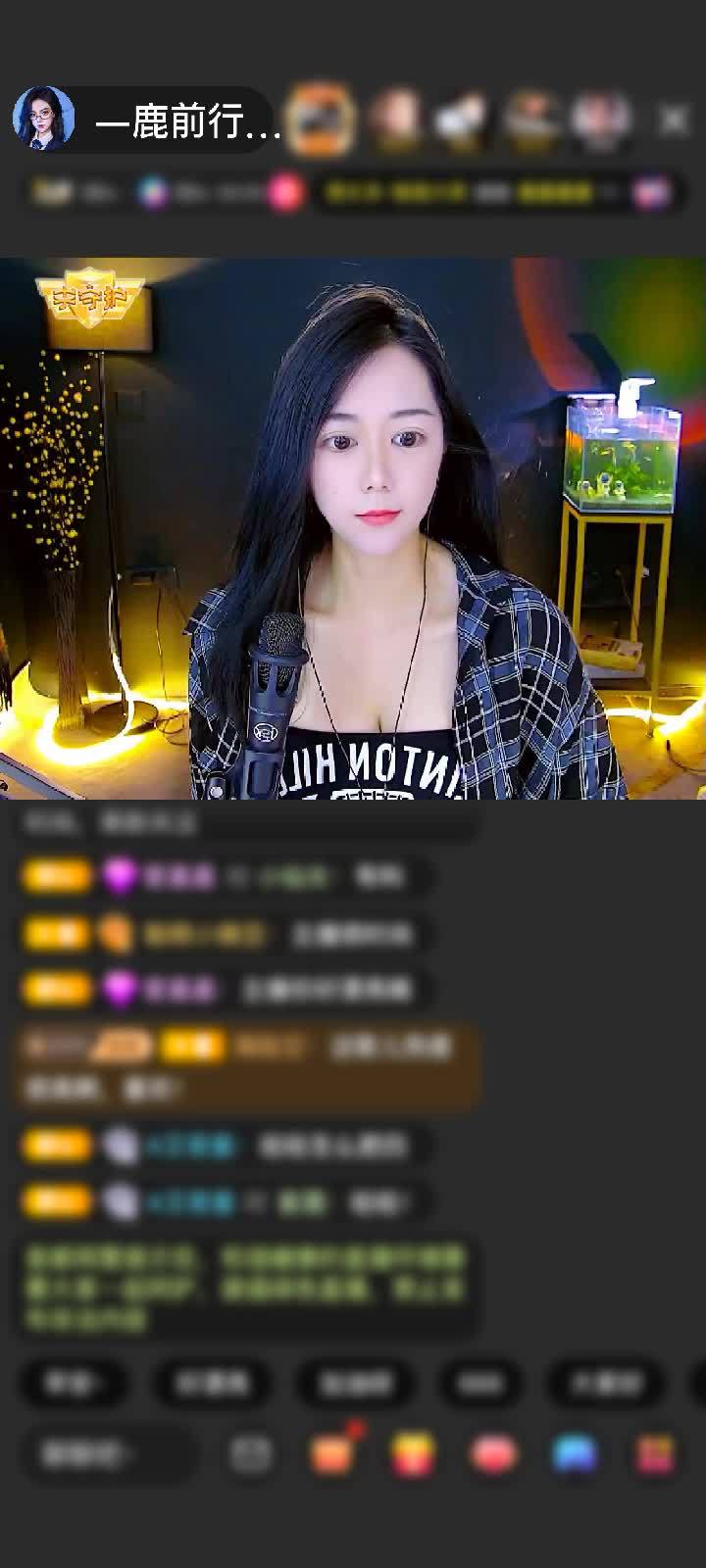The height and width of the screenshot is (1568, 706).
Task: Open the top-ranked viewer avatar with gold frame
Action: [x=321, y=120]
